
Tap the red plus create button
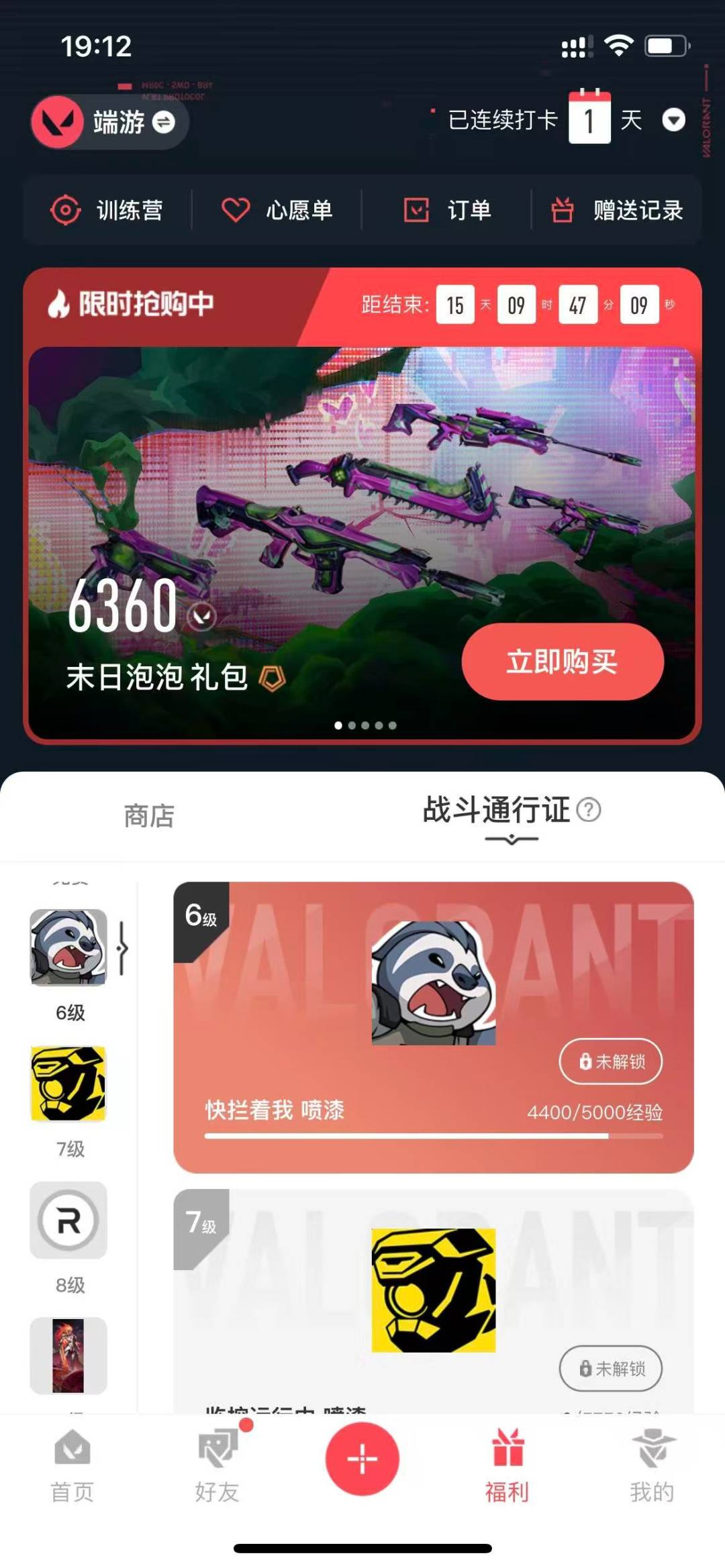coord(362,1459)
